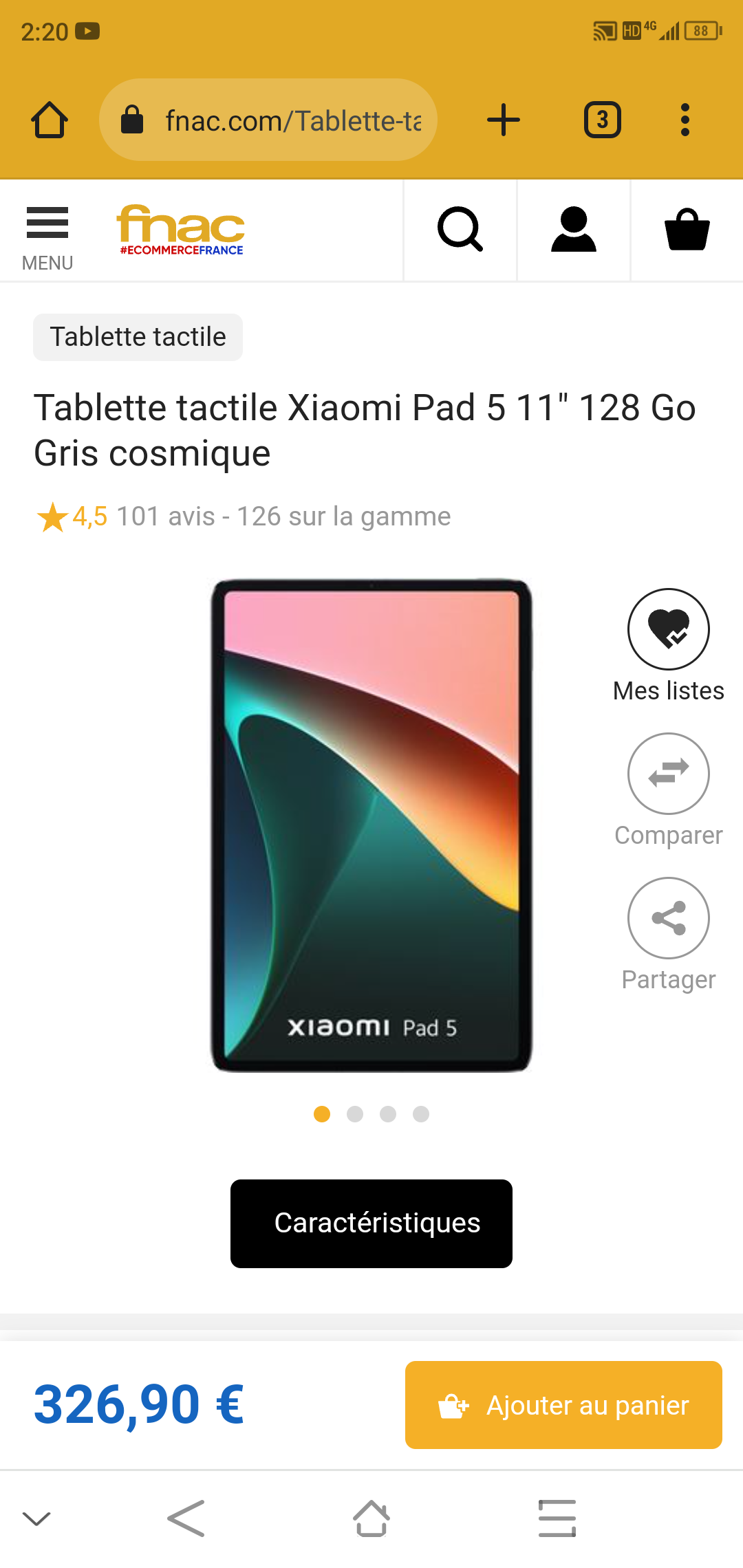Share the Xiaomi Pad 5 product

(668, 918)
